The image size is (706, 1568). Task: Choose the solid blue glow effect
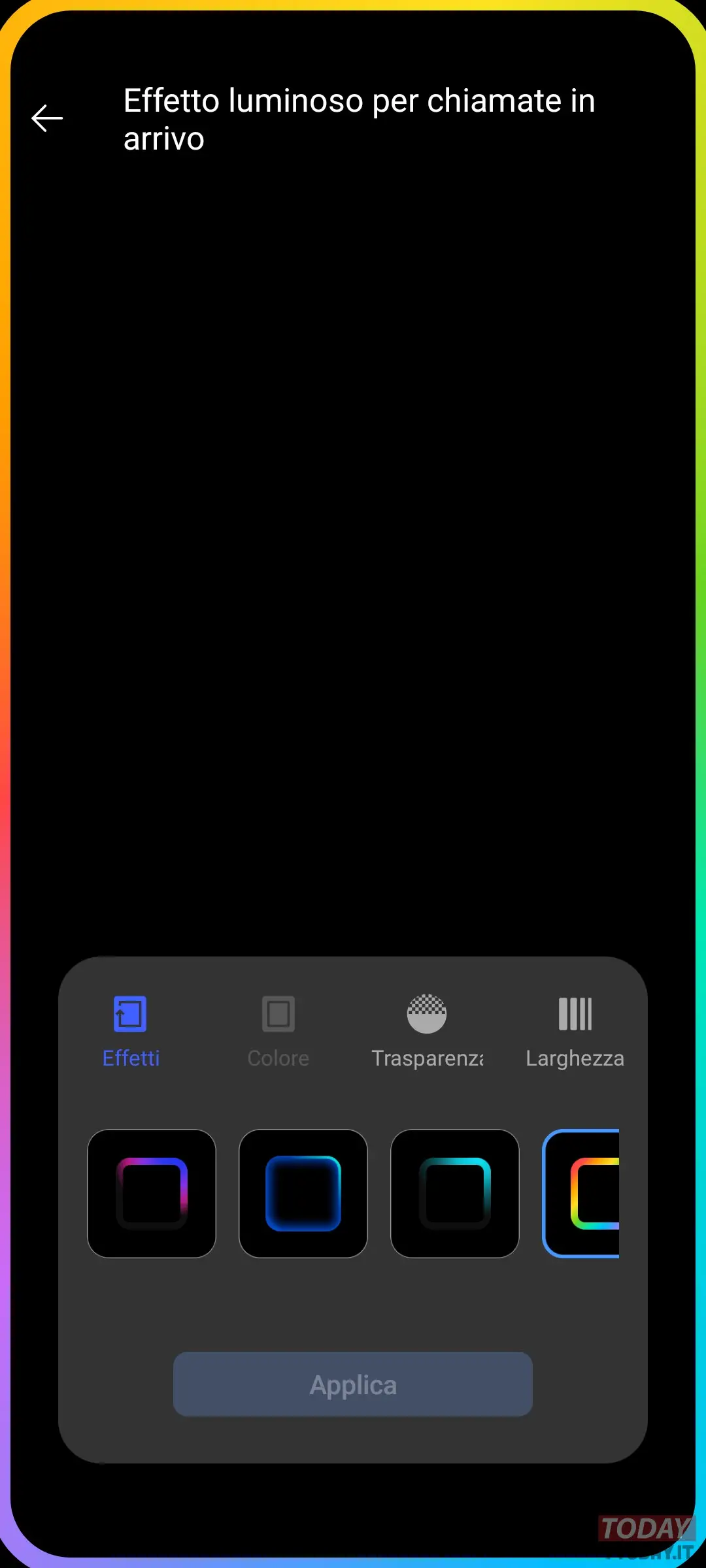(303, 1193)
